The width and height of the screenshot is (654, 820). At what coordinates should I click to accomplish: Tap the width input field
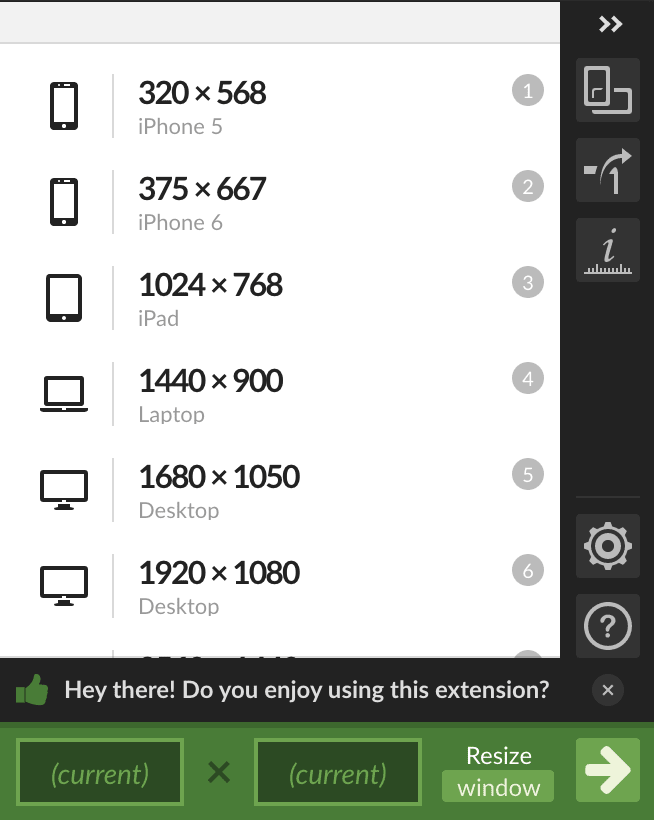[x=100, y=772]
